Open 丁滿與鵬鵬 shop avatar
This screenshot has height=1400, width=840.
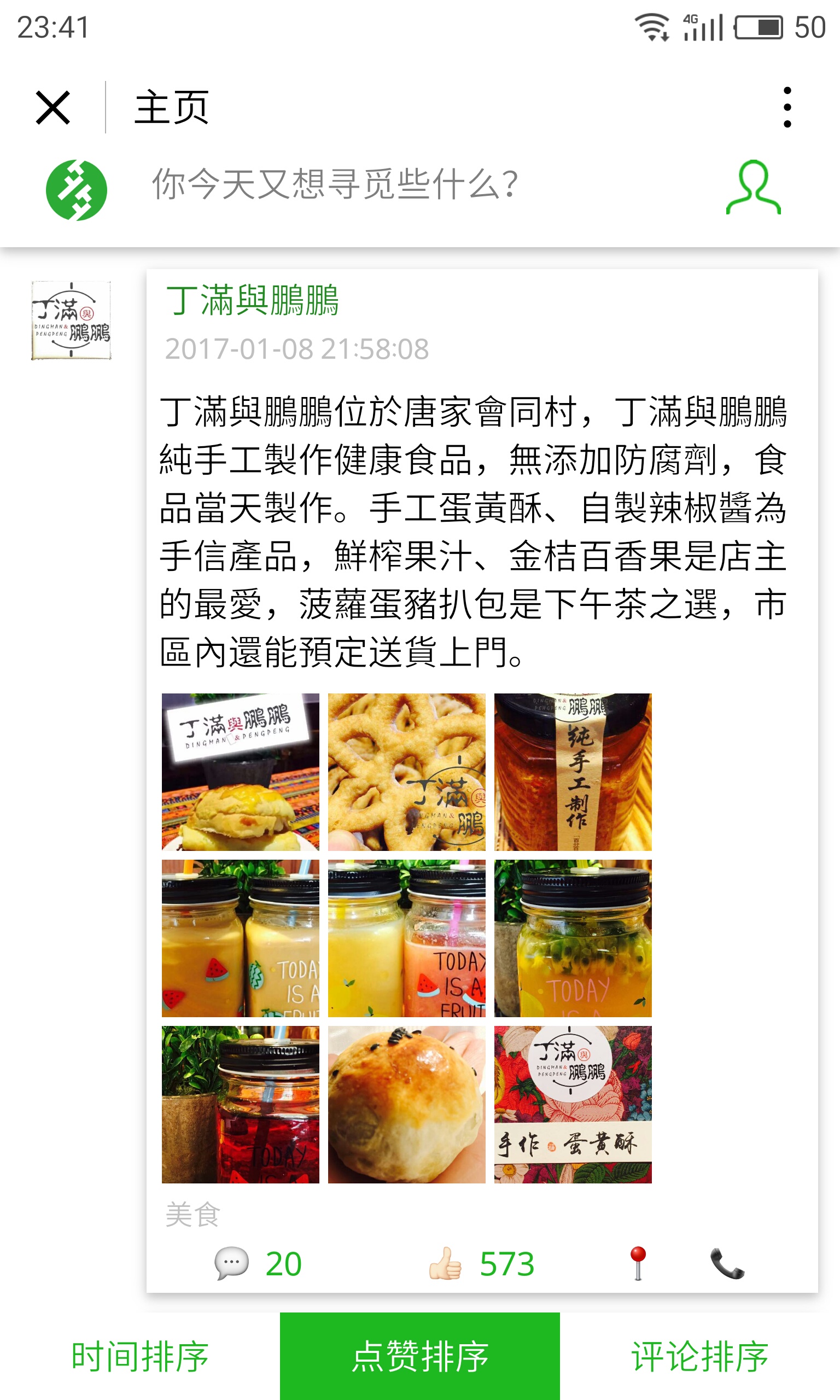point(71,320)
